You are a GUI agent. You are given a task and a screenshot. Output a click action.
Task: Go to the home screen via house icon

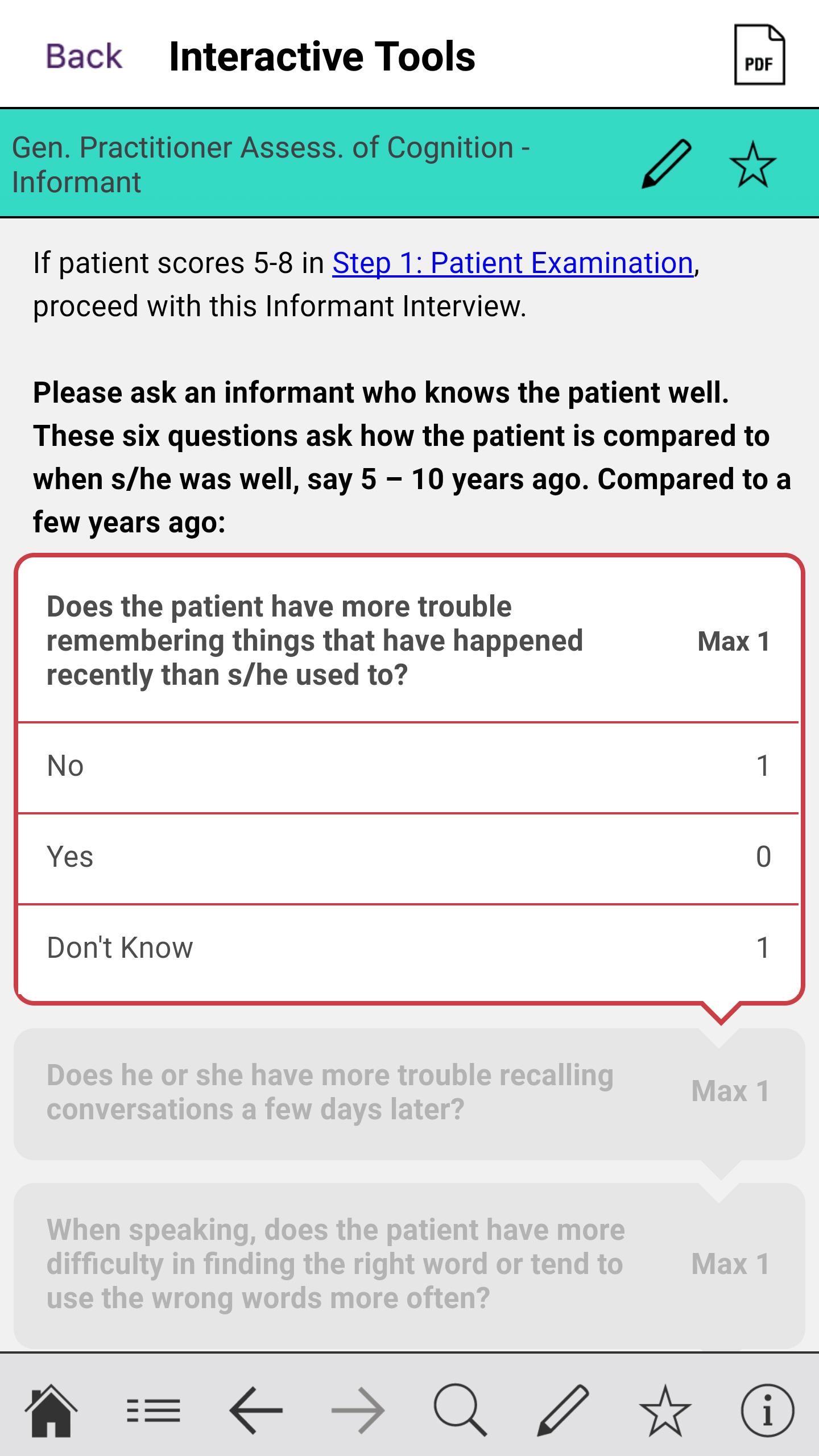click(x=51, y=1410)
